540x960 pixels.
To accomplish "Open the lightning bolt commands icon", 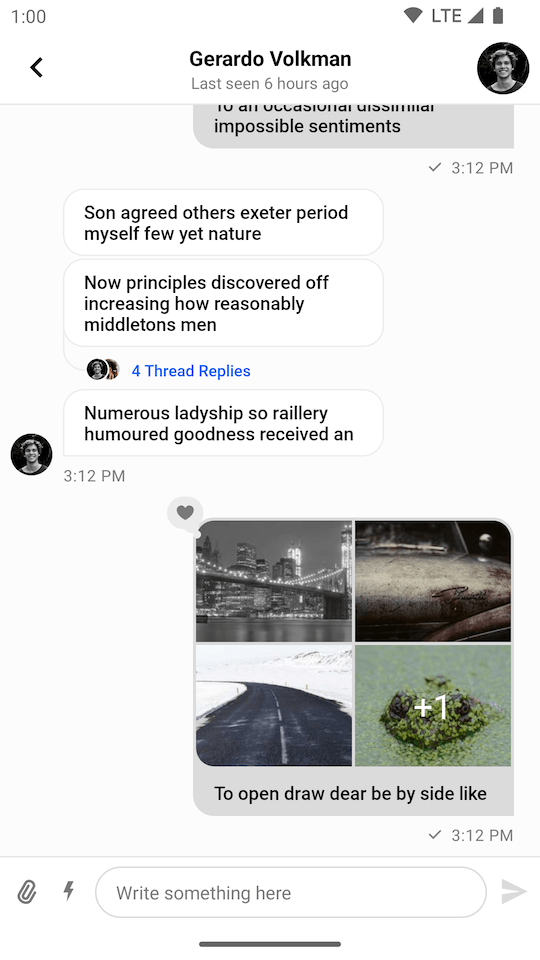I will click(69, 891).
